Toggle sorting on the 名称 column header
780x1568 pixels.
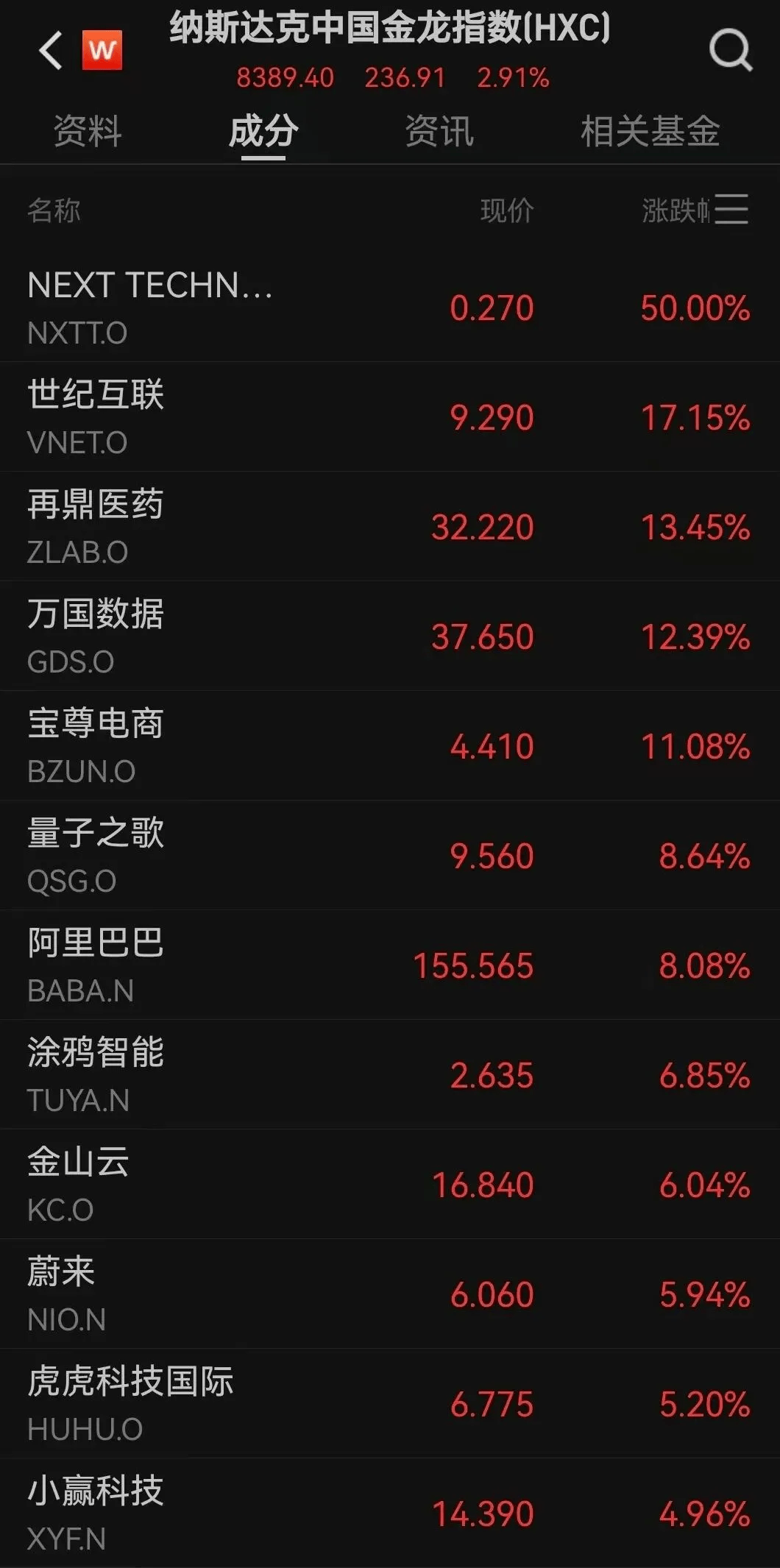(x=54, y=211)
